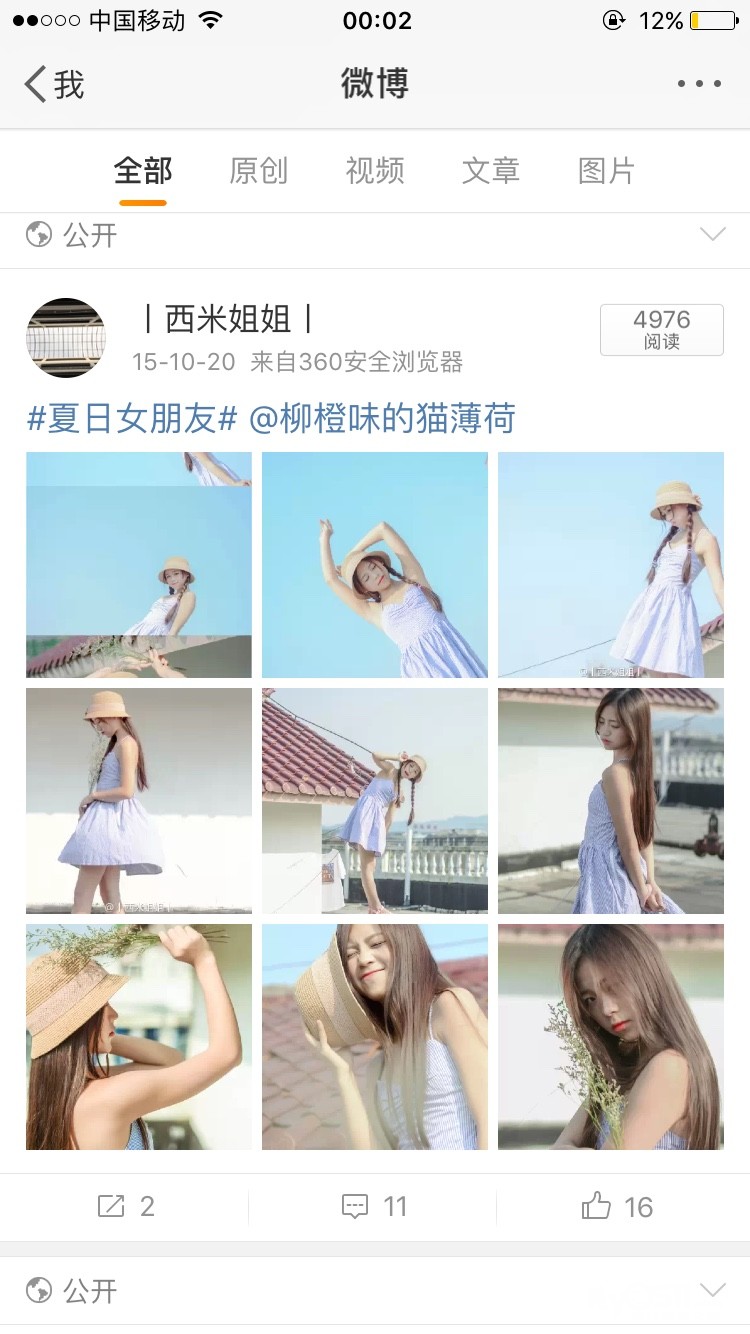
Task: Select the 全部 tab
Action: click(x=143, y=171)
